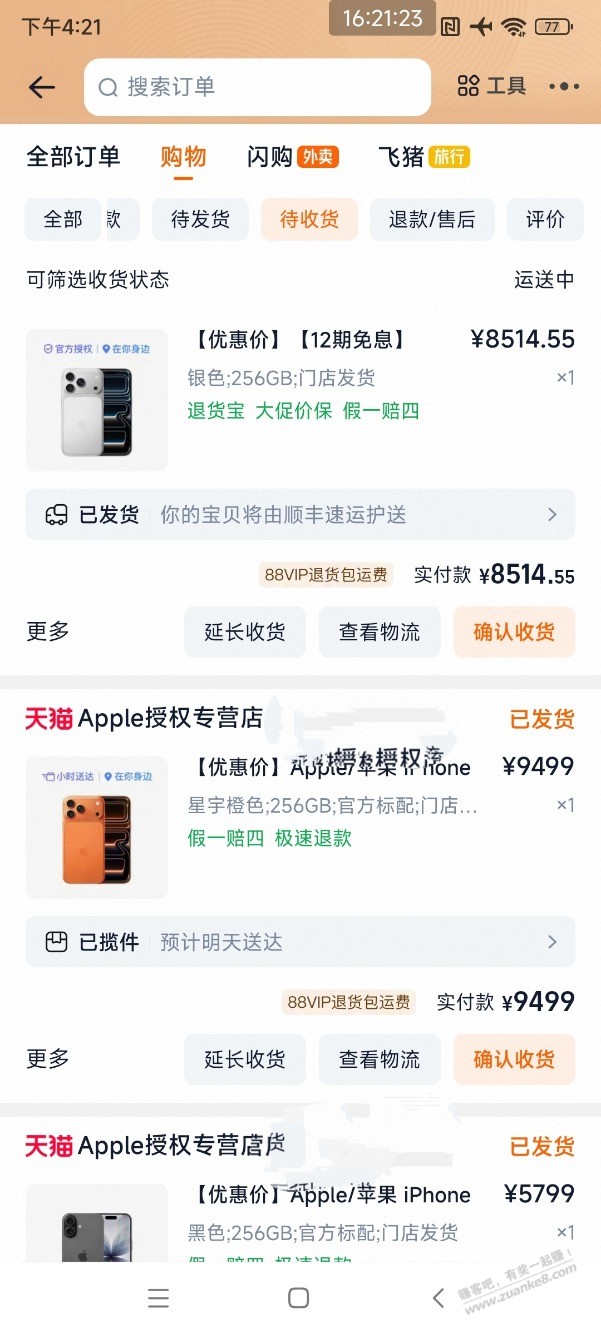601x1334 pixels.
Task: Tap 延长收货 for the ¥9499 order
Action: pos(245,1060)
